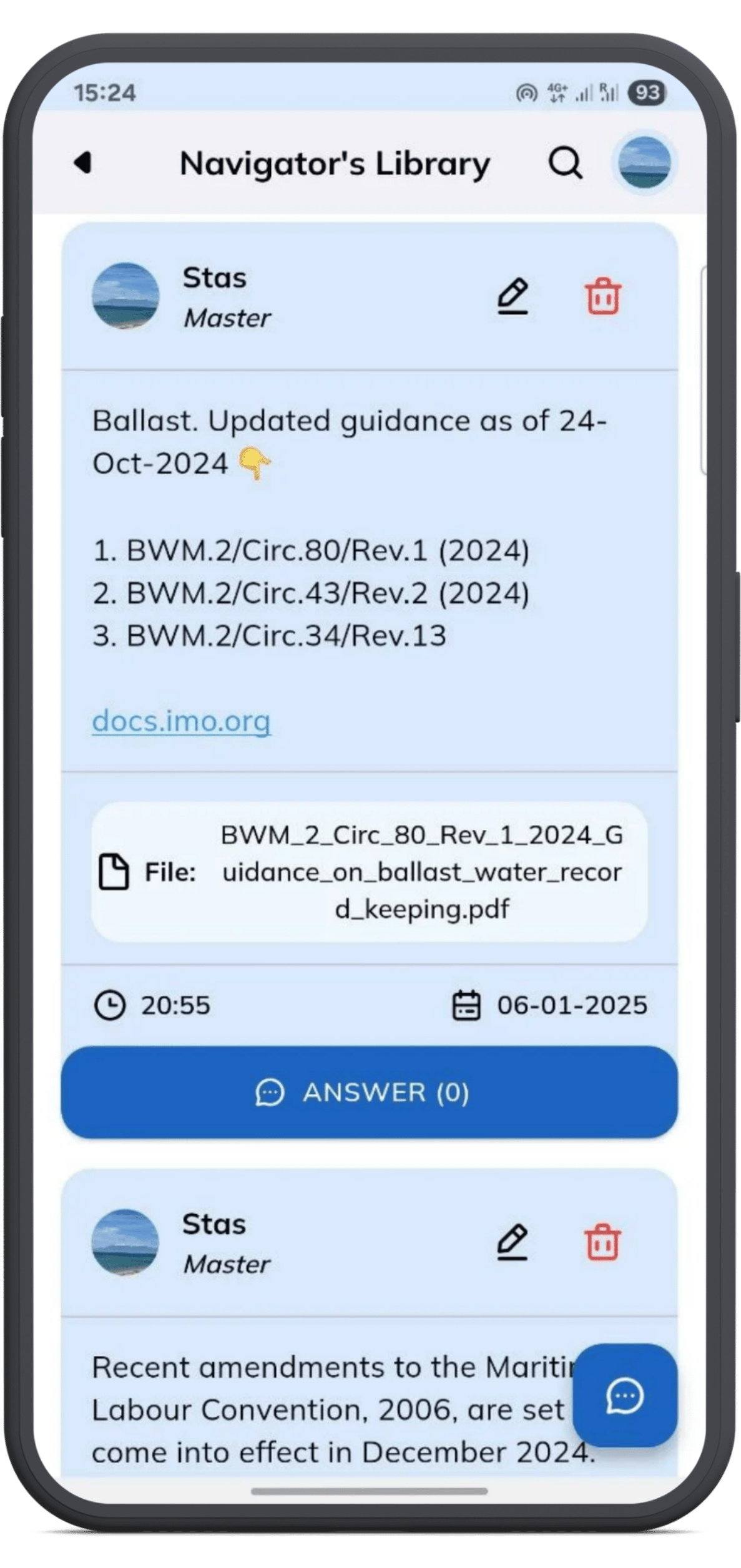Tap the ANSWER (0) button
Image resolution: width=741 pixels, height=1568 pixels.
(370, 1093)
